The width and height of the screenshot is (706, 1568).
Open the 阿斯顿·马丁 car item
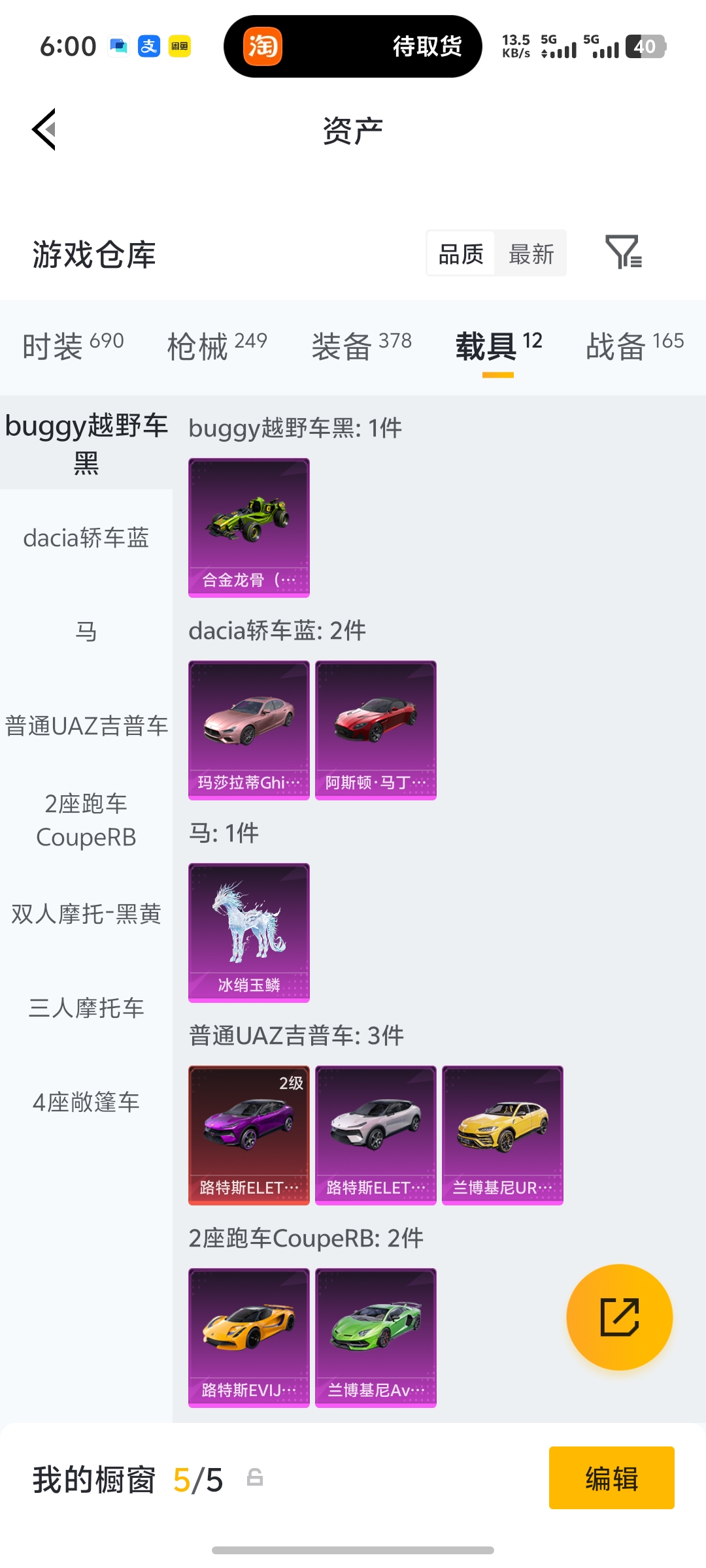pyautogui.click(x=375, y=730)
